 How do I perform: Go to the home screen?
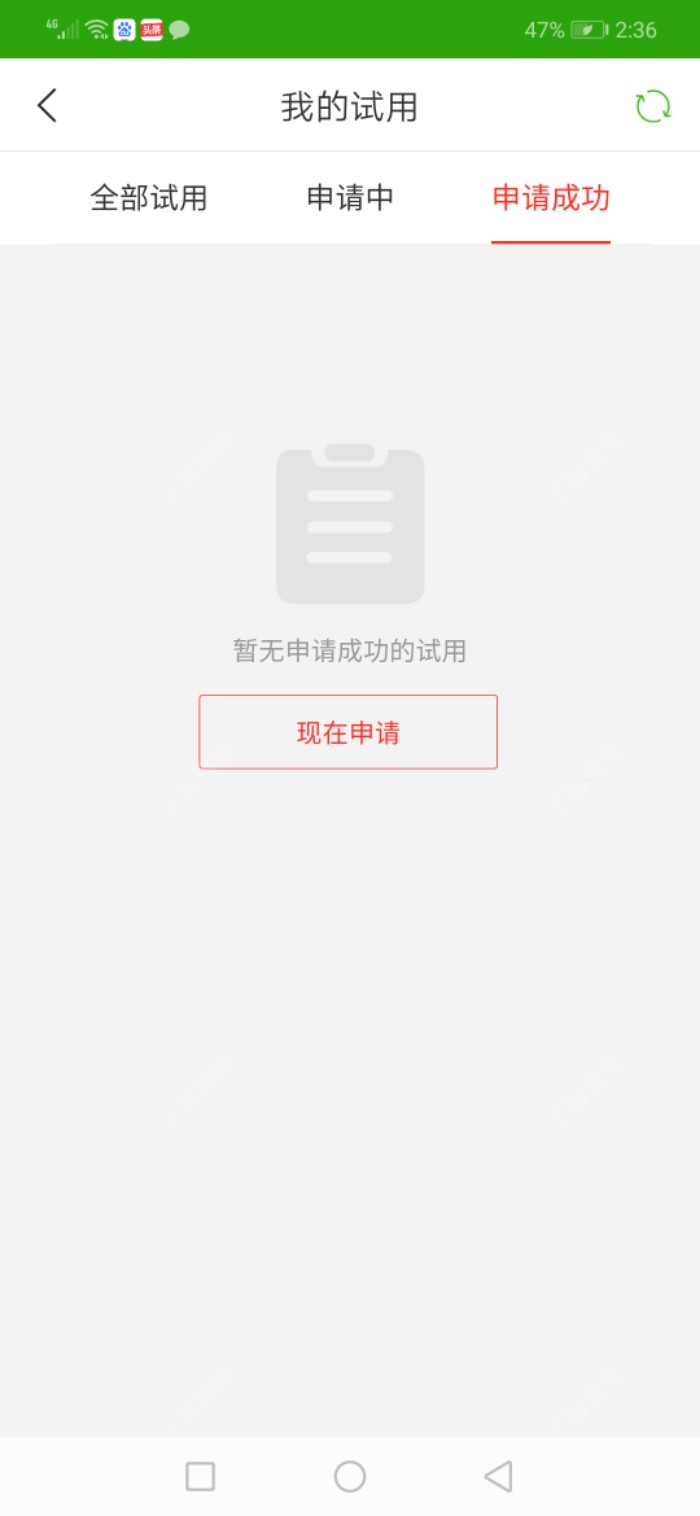350,1476
